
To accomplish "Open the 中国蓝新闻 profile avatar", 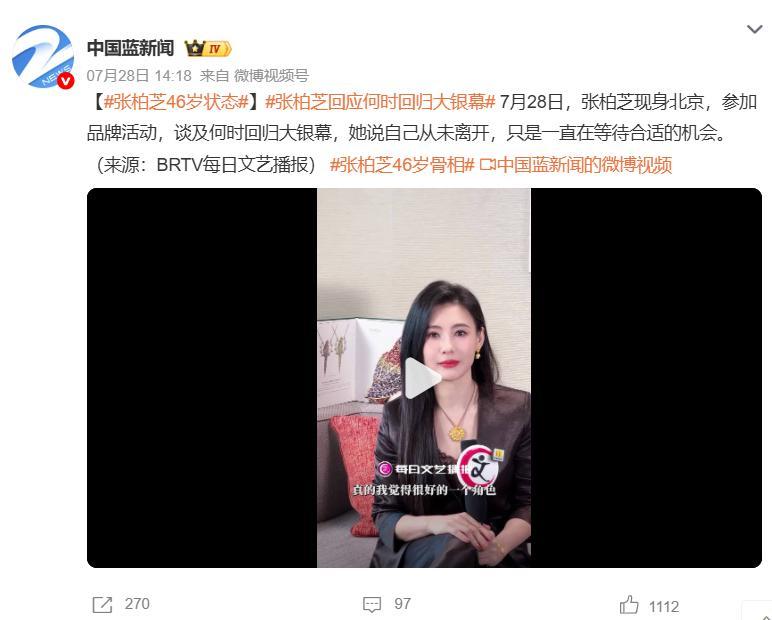I will [x=43, y=57].
